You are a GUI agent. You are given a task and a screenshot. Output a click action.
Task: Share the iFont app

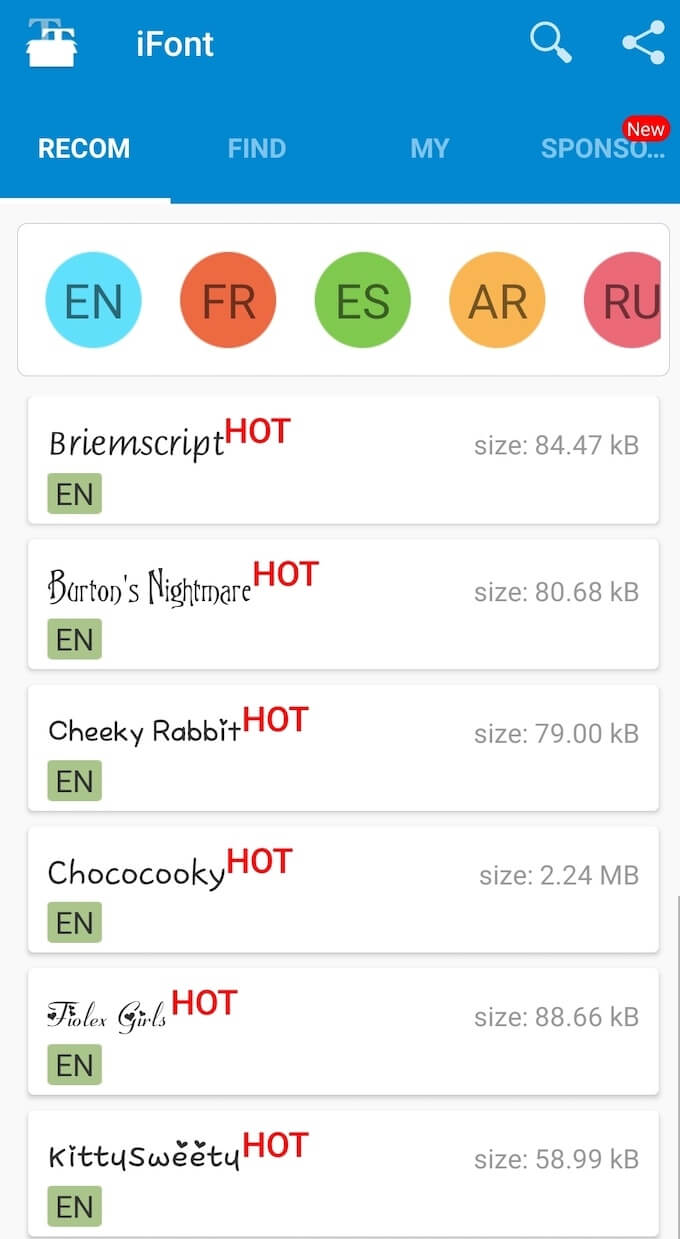pos(643,43)
